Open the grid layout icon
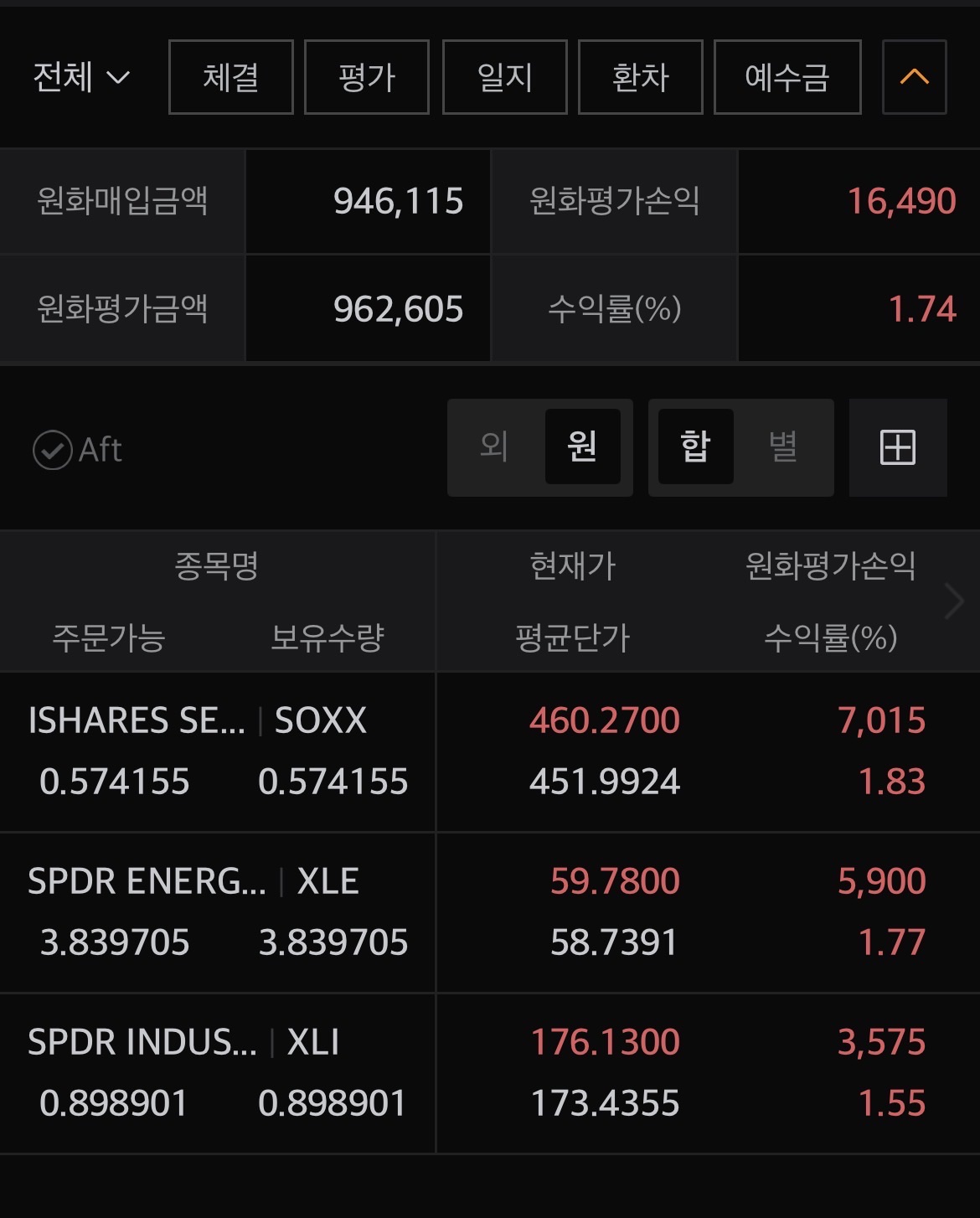Screen dimensions: 980x1218 pos(898,447)
